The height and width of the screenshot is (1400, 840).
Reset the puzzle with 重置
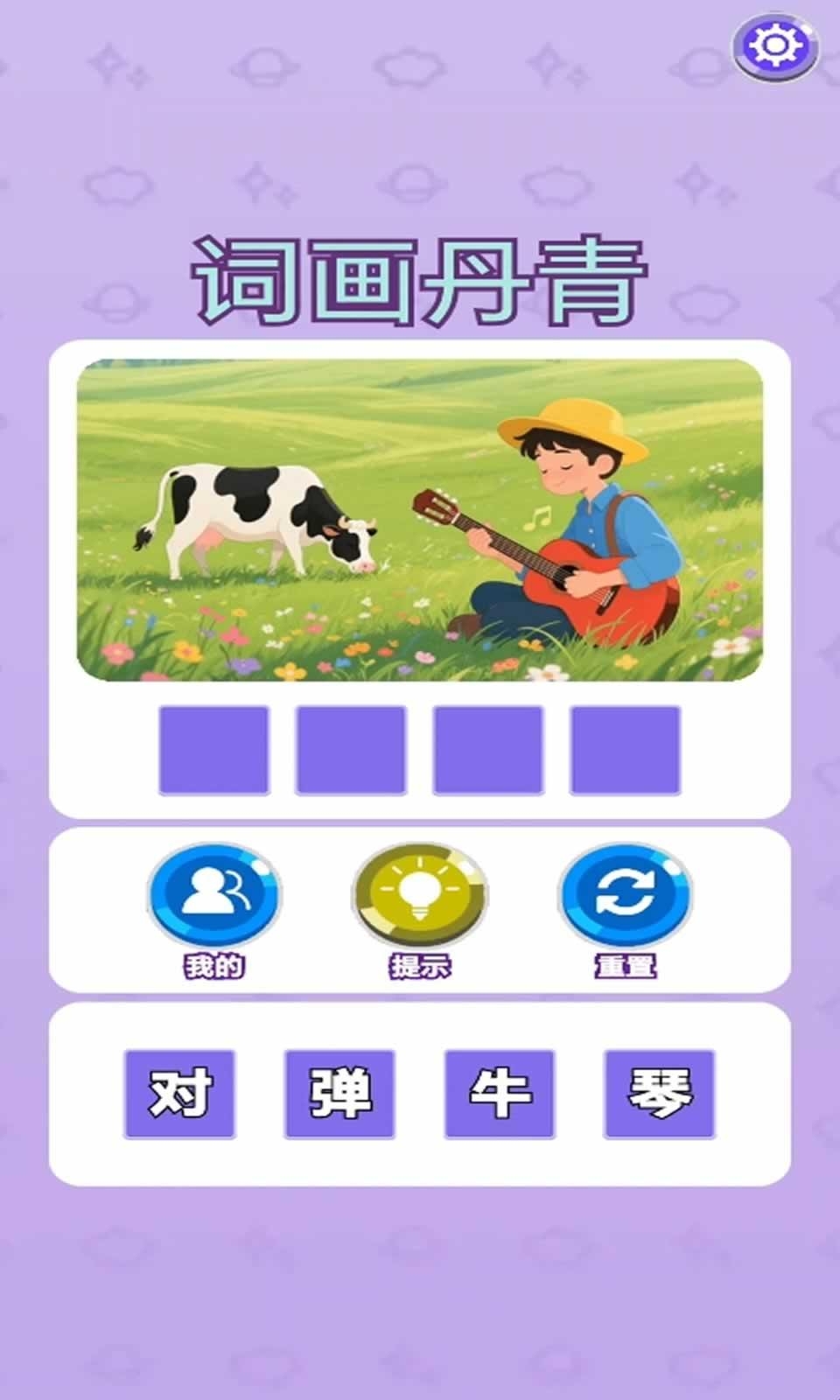pos(625,895)
